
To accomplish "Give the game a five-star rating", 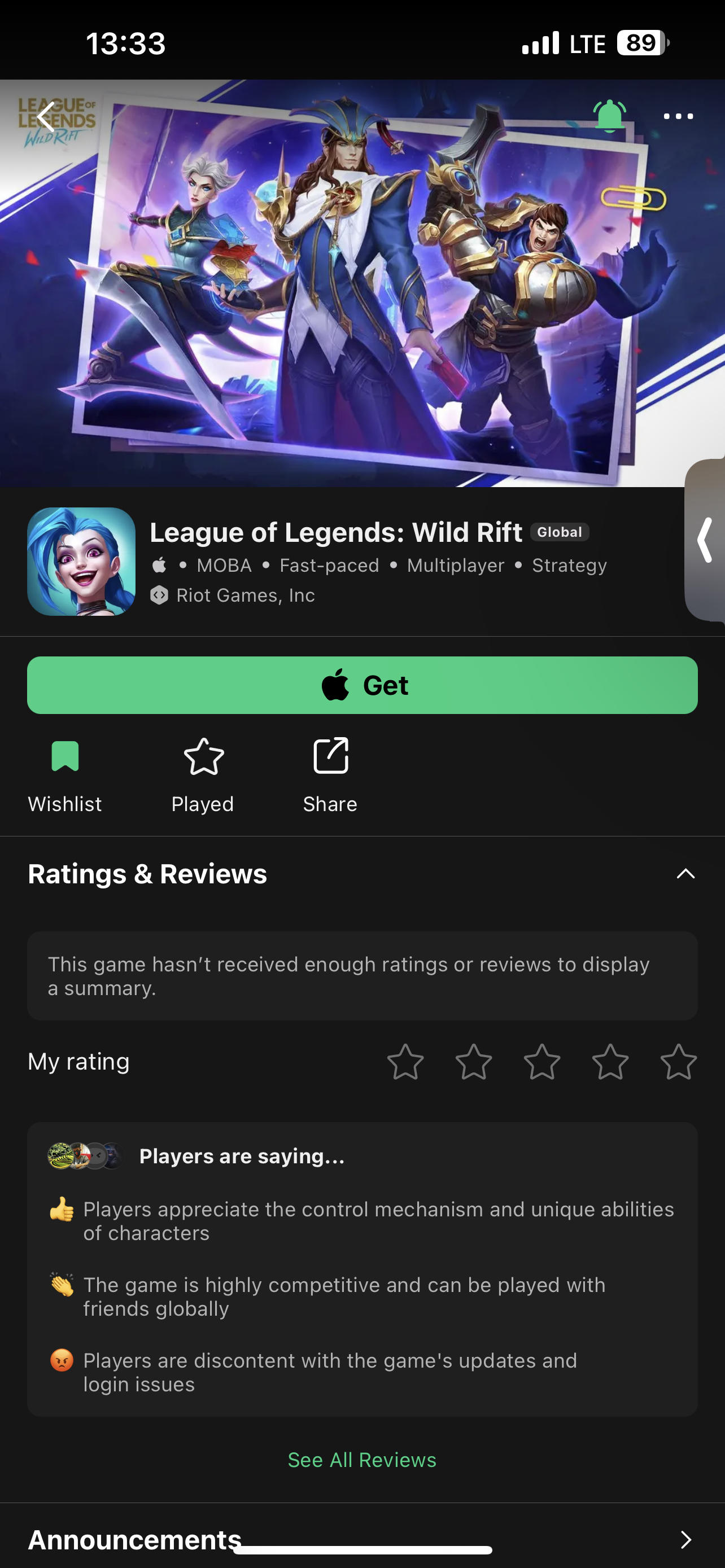I will click(678, 1062).
